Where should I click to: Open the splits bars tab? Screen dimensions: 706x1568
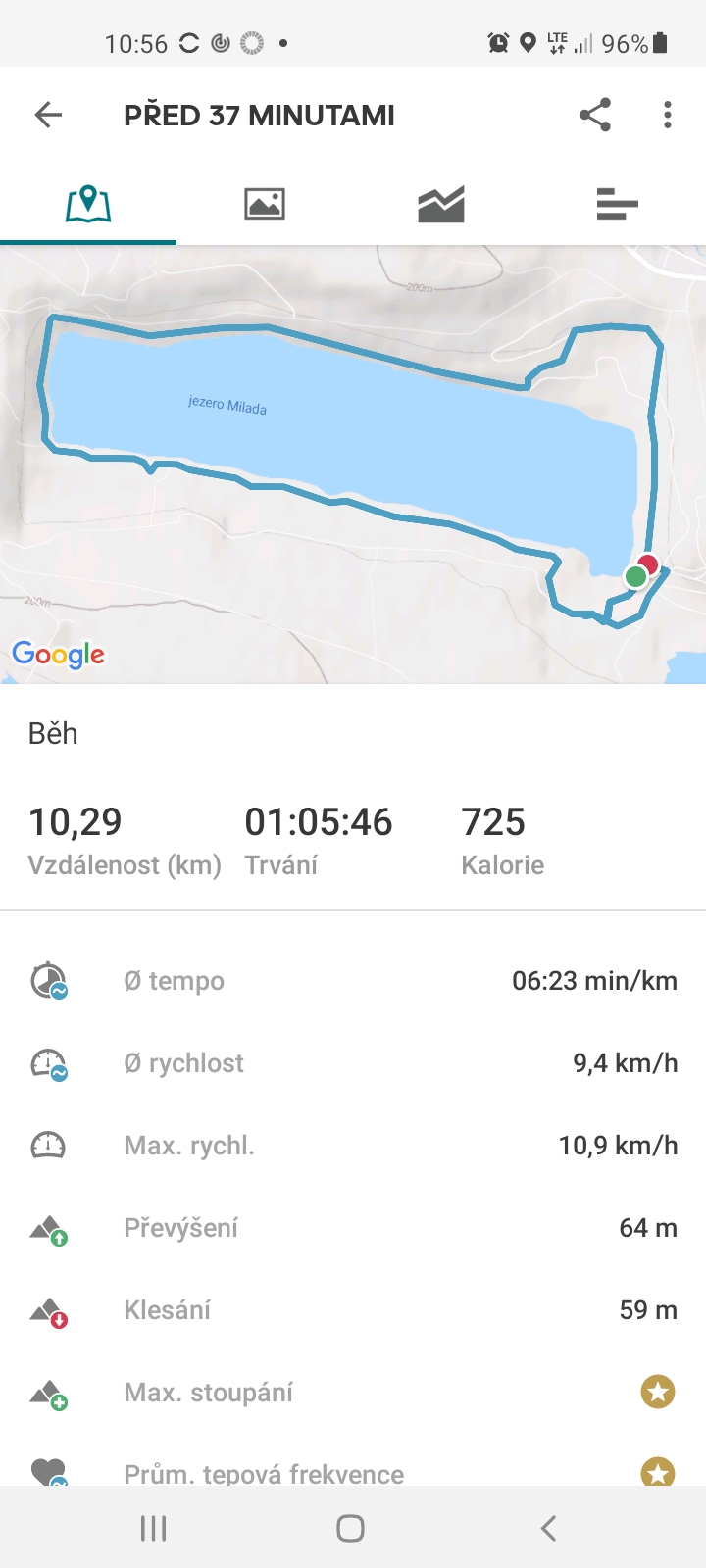pos(618,204)
